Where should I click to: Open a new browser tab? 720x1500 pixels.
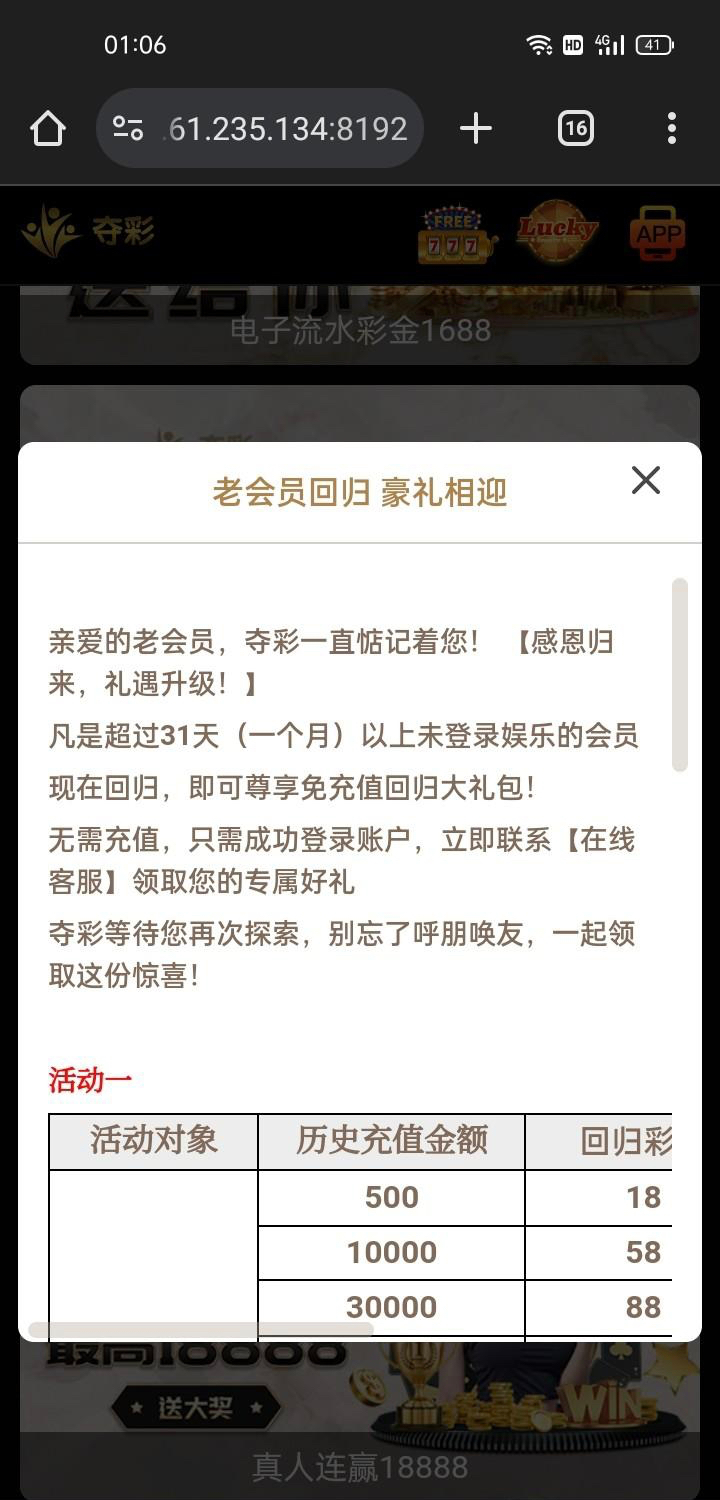[476, 128]
